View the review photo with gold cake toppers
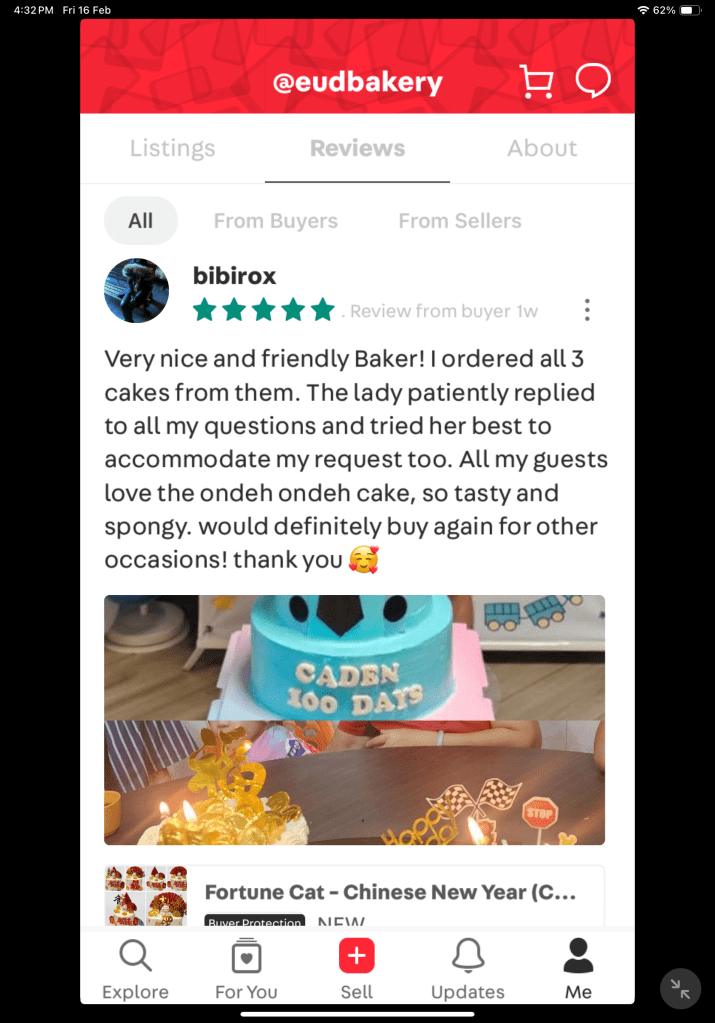This screenshot has height=1023, width=715. click(x=354, y=783)
